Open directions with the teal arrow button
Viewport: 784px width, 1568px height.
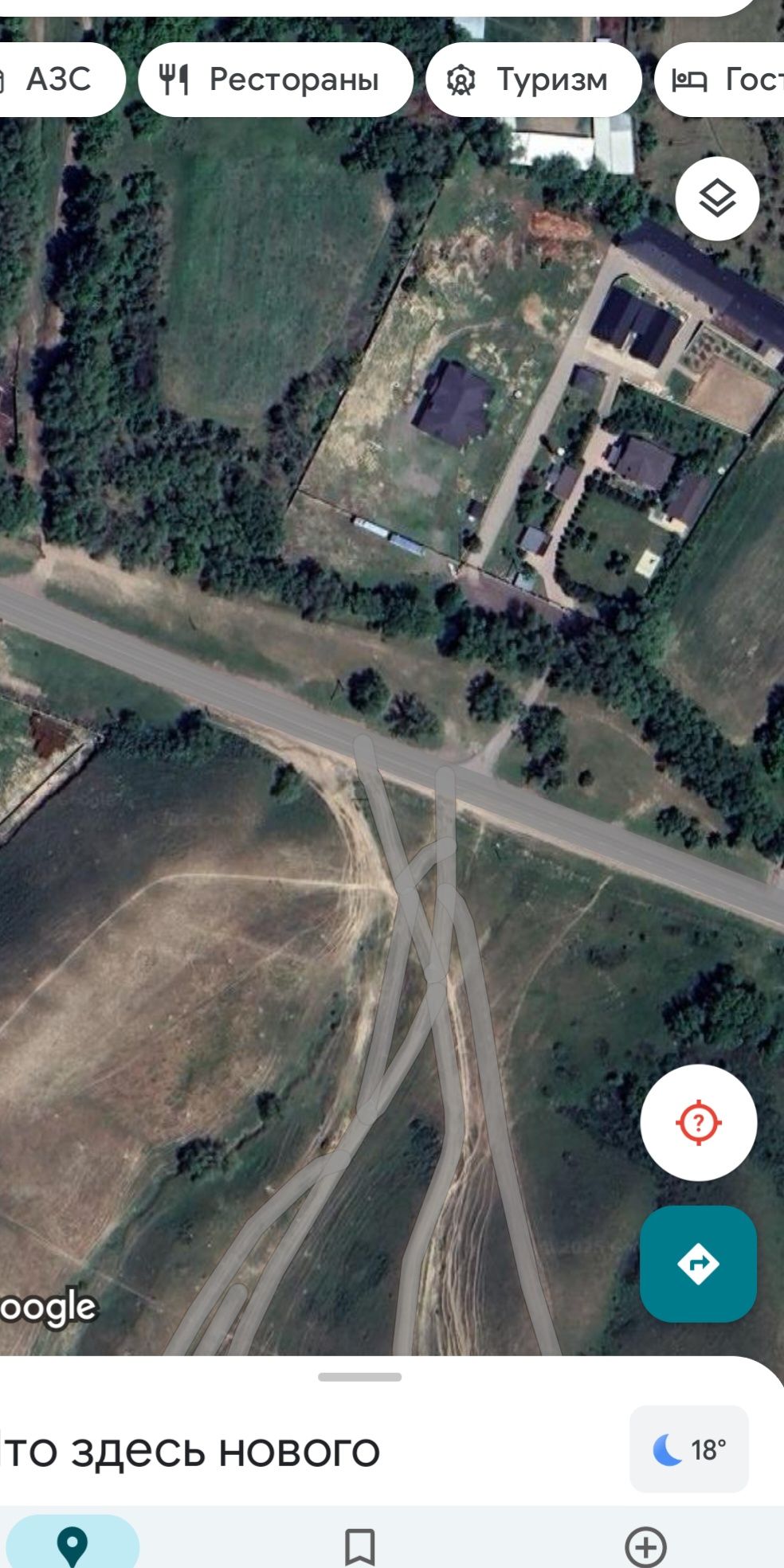698,1264
